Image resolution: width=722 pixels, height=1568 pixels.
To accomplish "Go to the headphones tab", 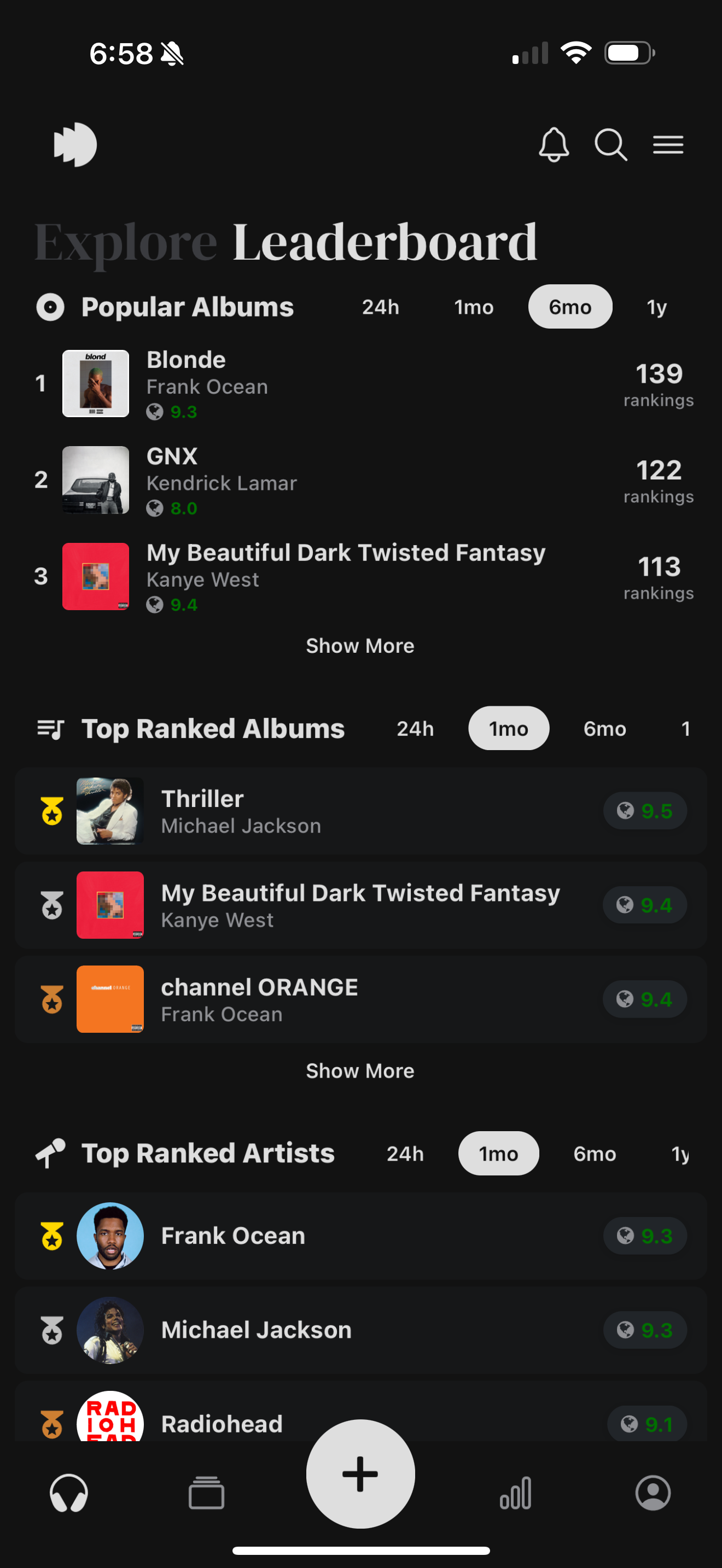I will click(x=69, y=1493).
